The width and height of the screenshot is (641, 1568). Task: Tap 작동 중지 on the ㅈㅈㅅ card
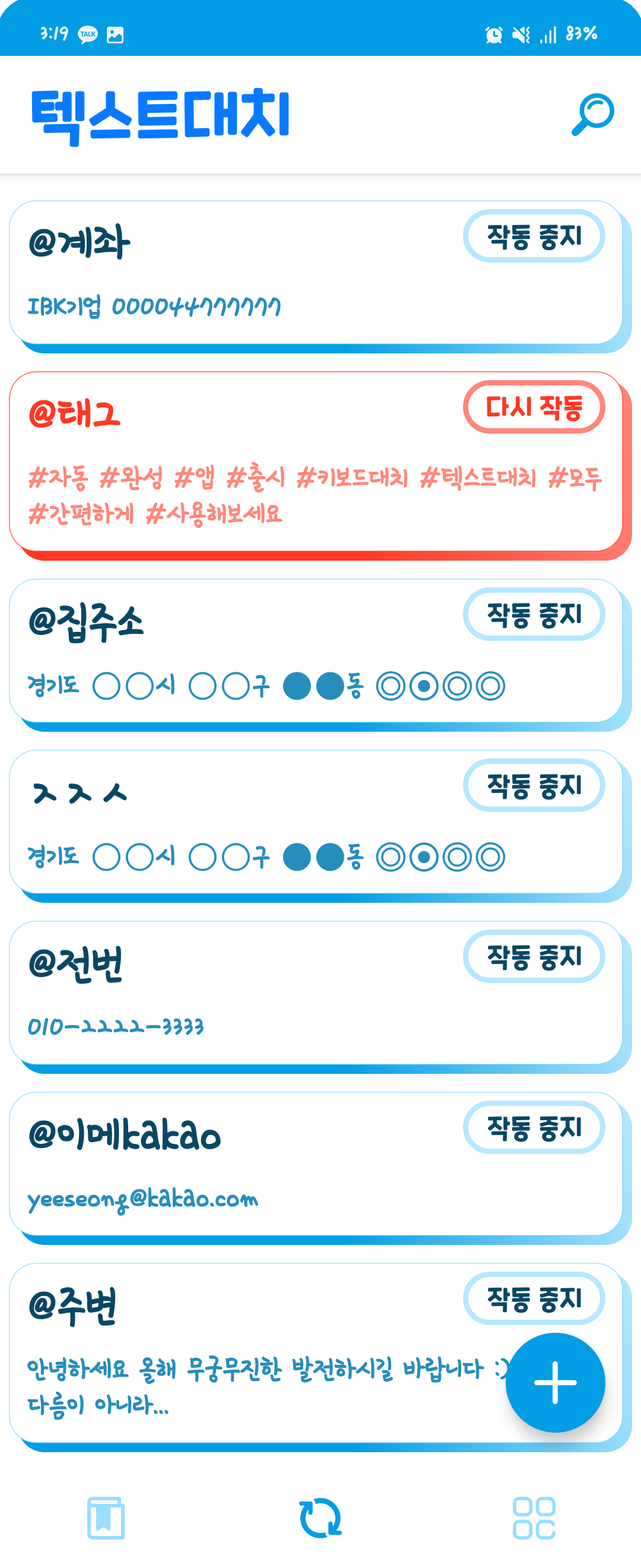(x=534, y=785)
